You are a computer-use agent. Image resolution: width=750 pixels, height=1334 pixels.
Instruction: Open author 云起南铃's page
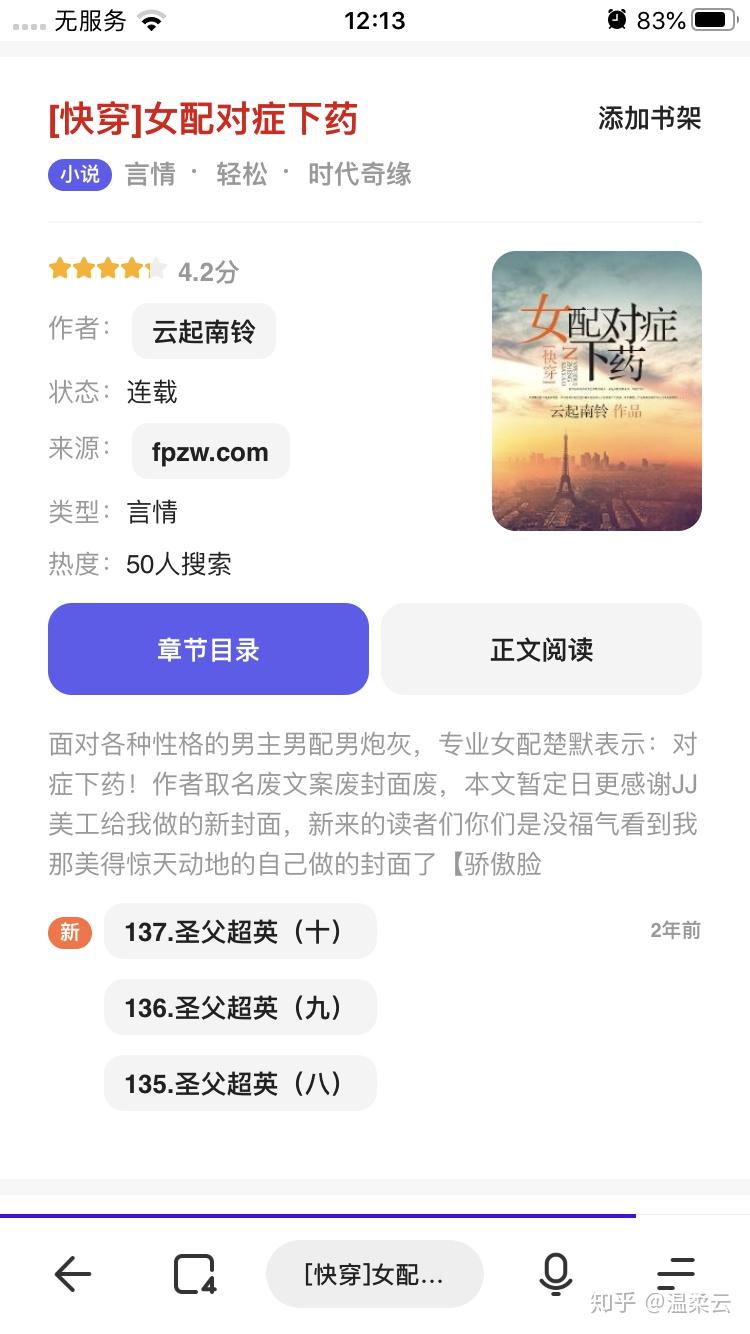click(x=204, y=331)
